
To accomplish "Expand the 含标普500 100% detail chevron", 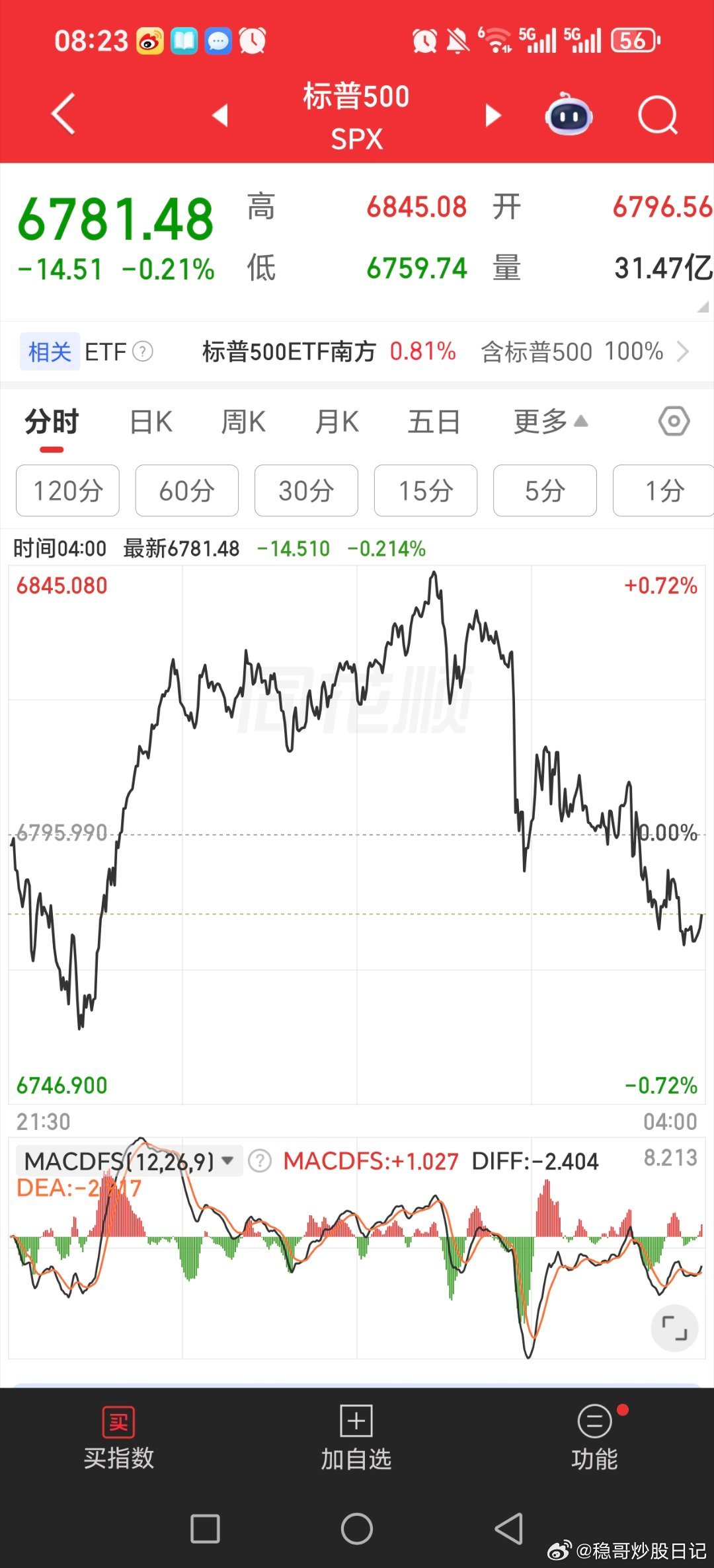I will click(x=684, y=352).
